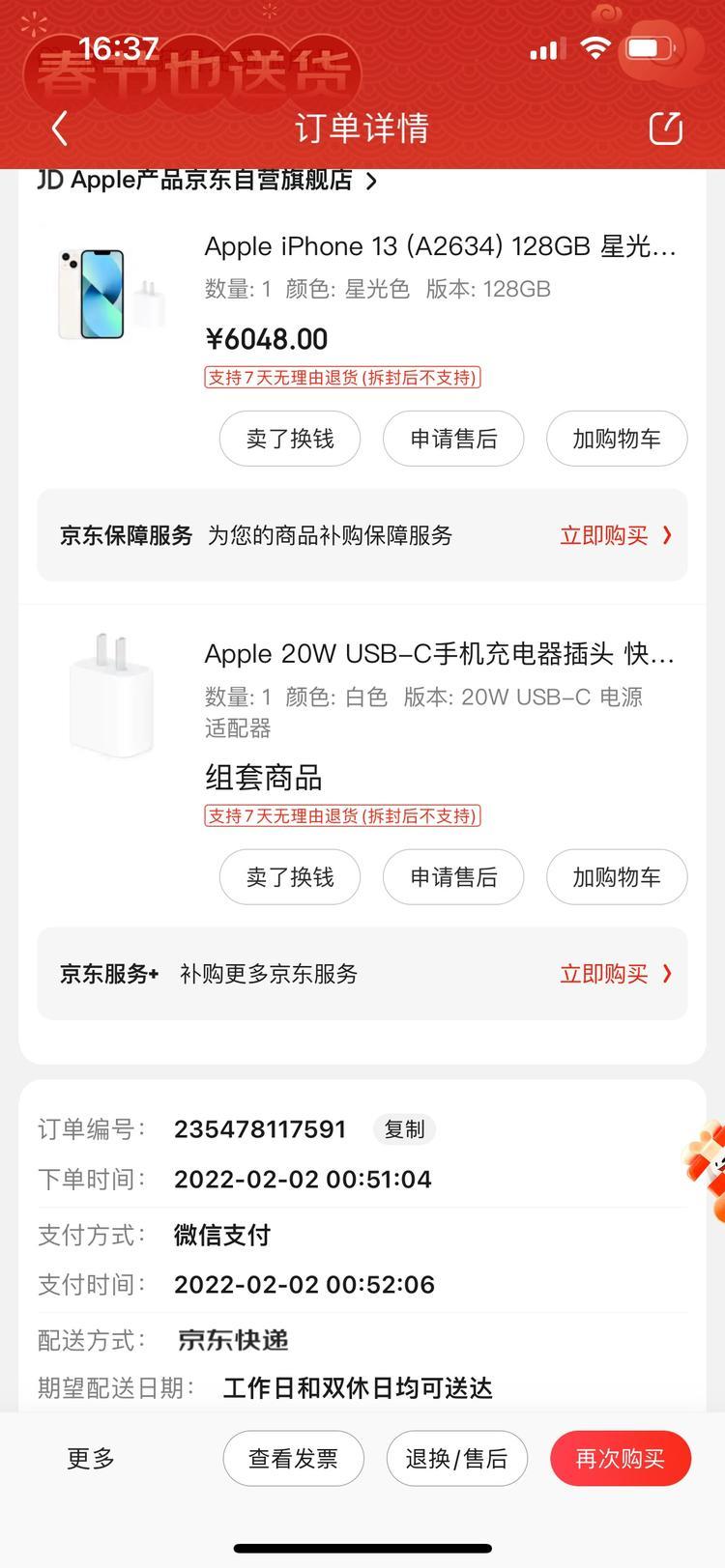Screen dimensions: 725x1568
Task: Go back from order details
Action: click(x=60, y=128)
